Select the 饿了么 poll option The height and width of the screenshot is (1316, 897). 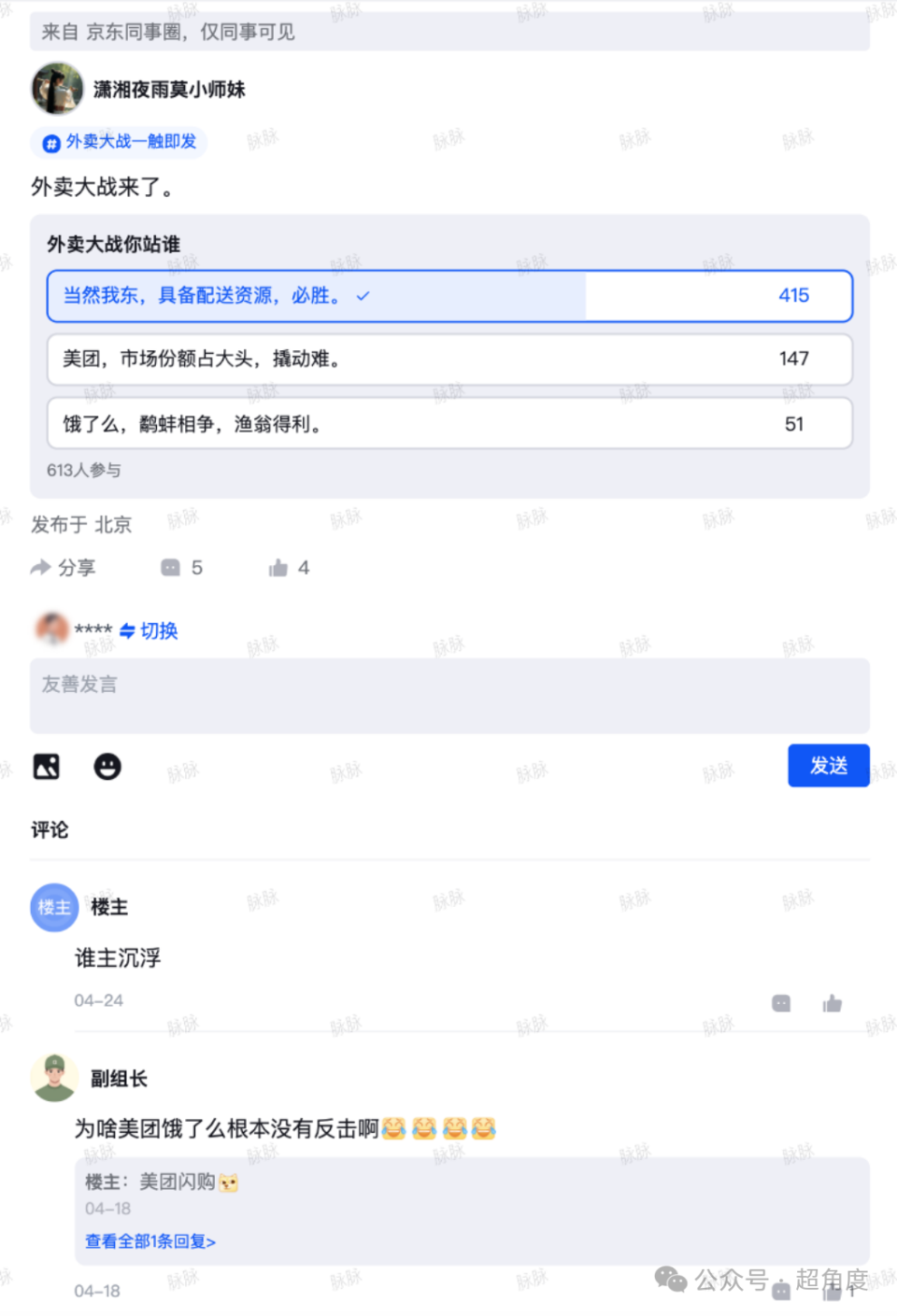pyautogui.click(x=450, y=423)
